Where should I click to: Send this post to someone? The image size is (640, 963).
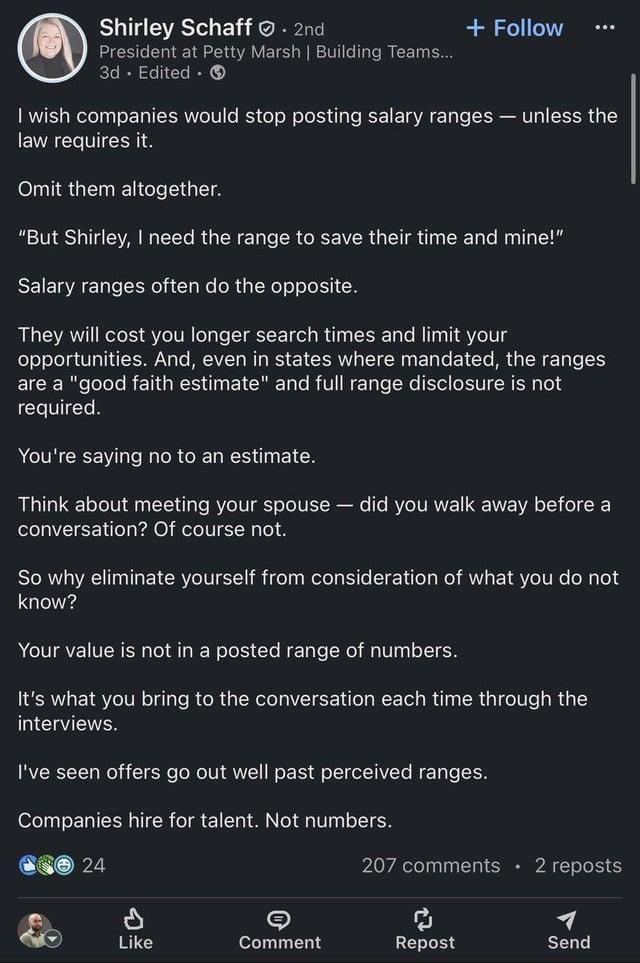pyautogui.click(x=568, y=929)
